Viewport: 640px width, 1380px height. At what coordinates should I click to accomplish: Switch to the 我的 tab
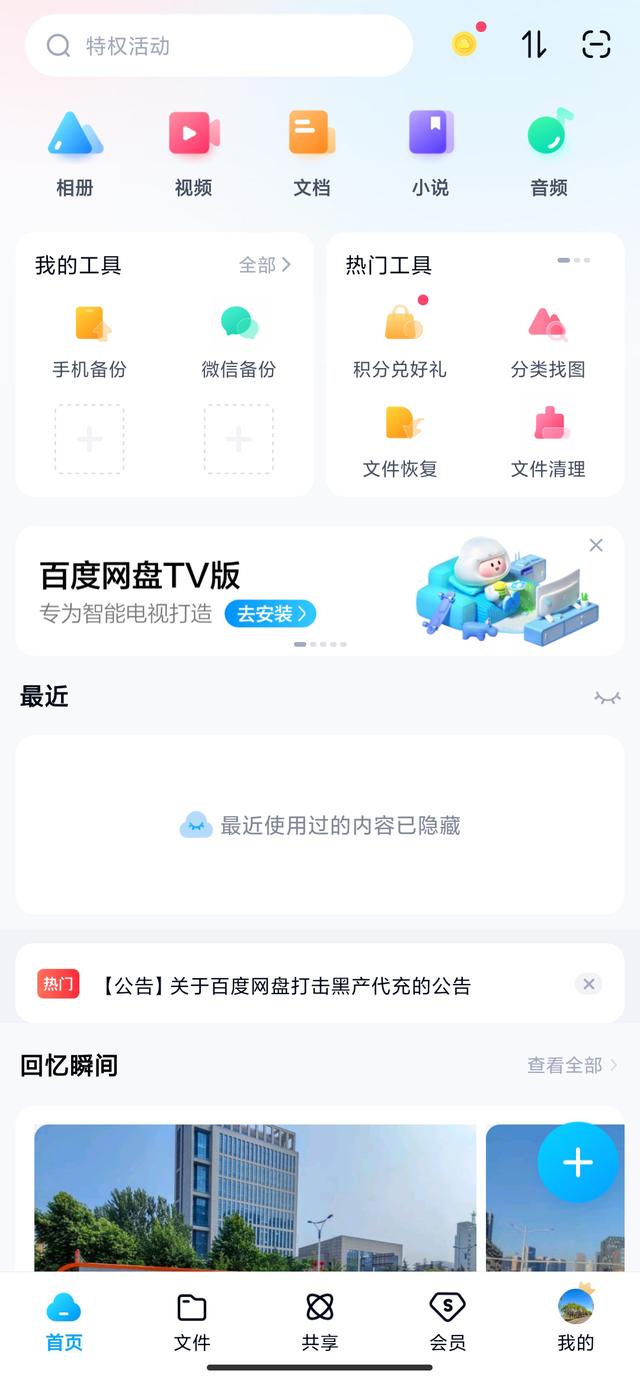(x=576, y=1322)
